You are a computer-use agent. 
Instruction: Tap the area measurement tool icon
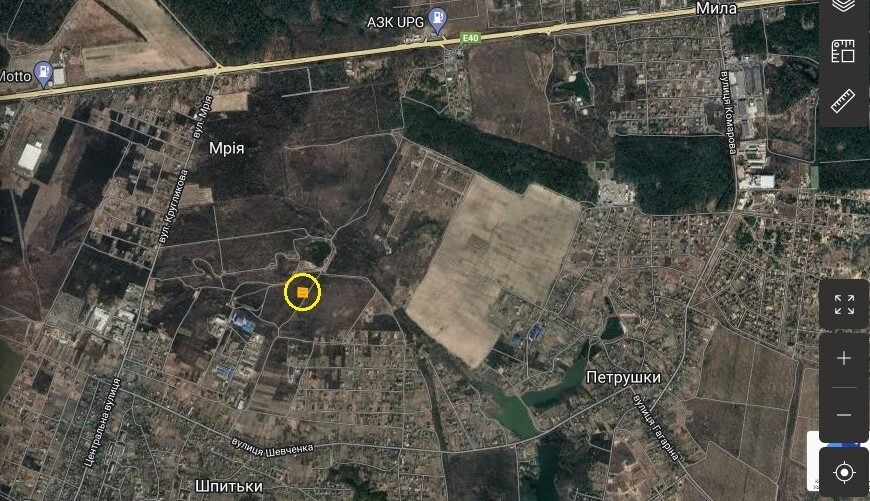(x=844, y=52)
